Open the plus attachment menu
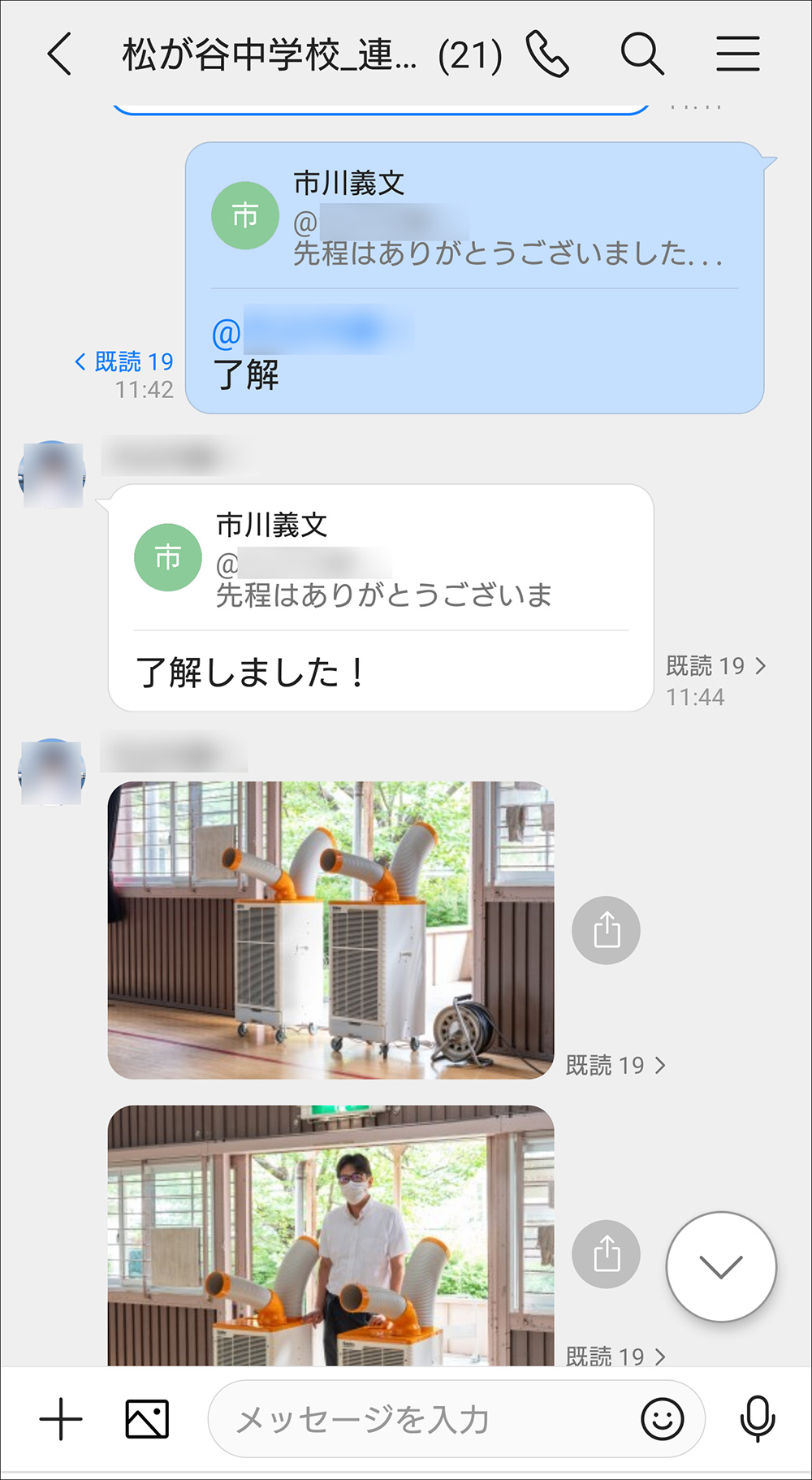 pyautogui.click(x=61, y=1419)
